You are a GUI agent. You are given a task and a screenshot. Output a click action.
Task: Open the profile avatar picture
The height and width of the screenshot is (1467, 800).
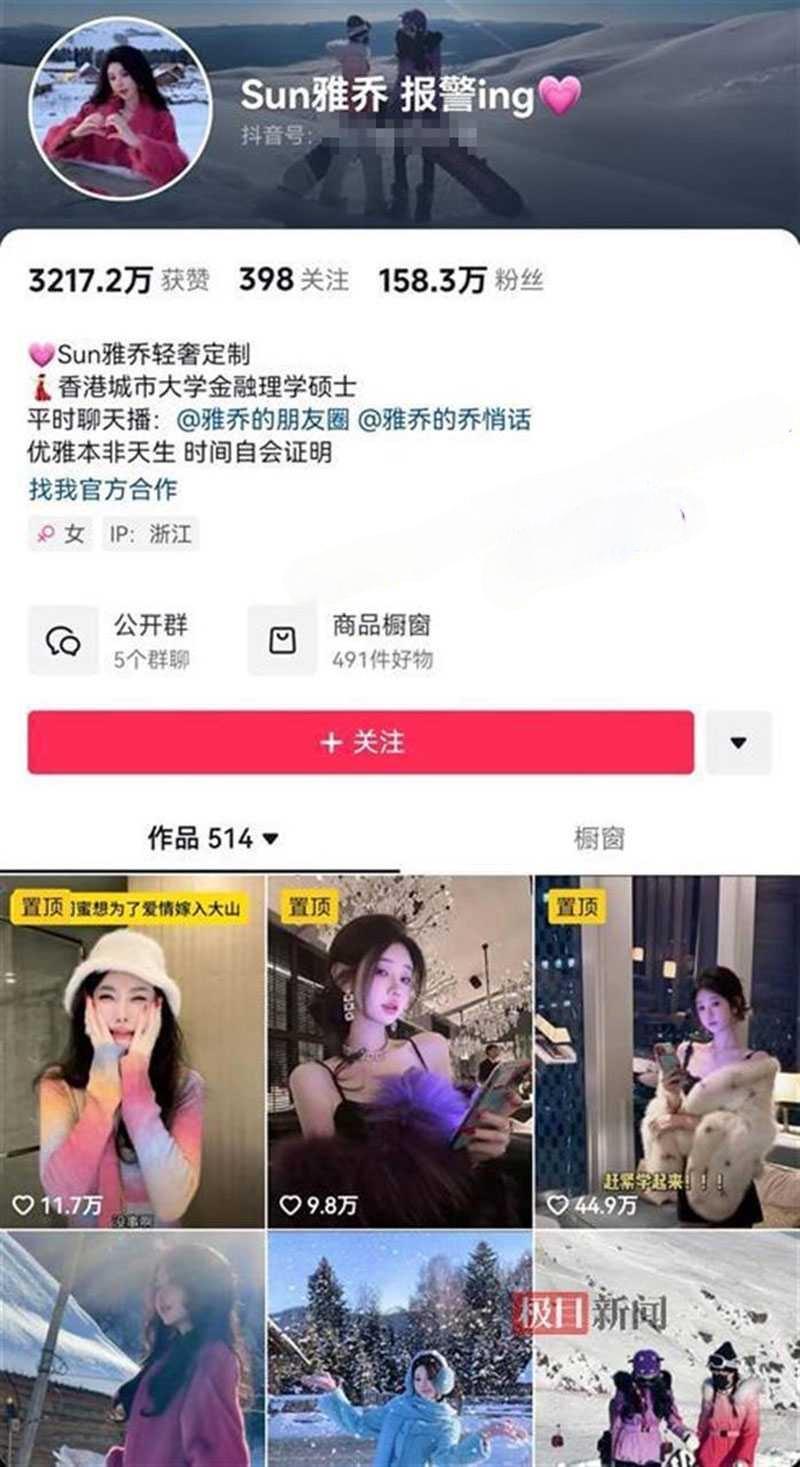pyautogui.click(x=120, y=108)
